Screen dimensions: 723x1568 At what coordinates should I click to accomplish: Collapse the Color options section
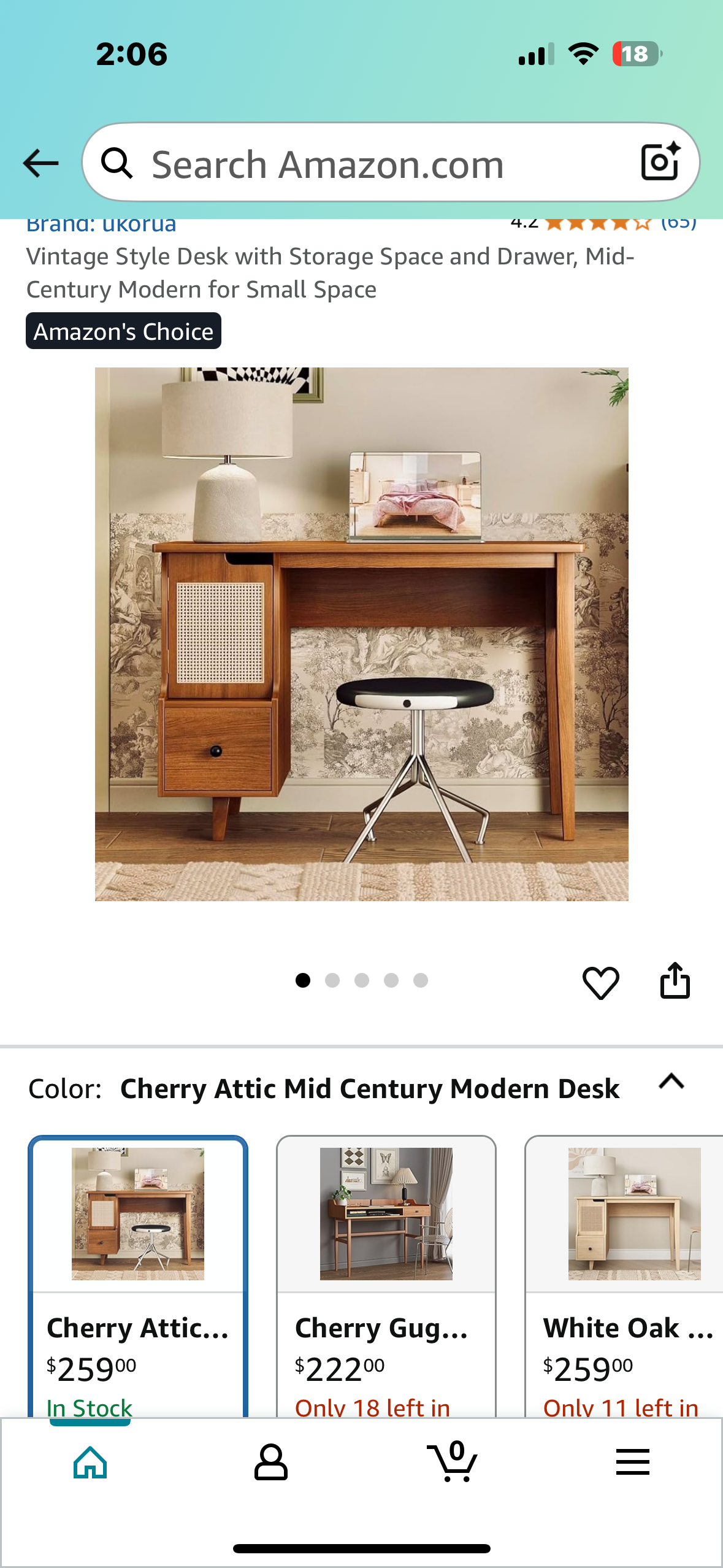[671, 1082]
